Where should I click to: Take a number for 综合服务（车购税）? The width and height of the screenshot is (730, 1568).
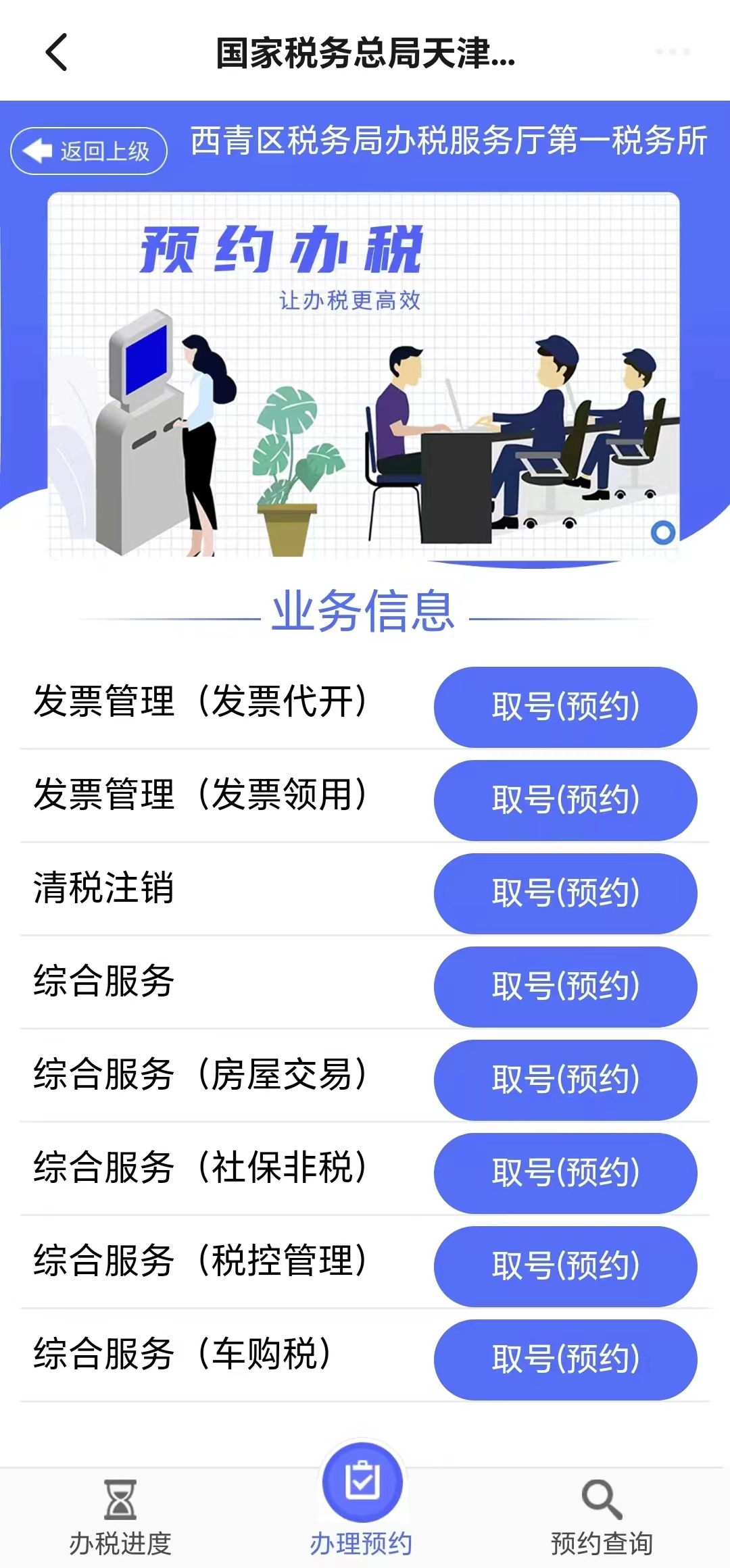565,1359
